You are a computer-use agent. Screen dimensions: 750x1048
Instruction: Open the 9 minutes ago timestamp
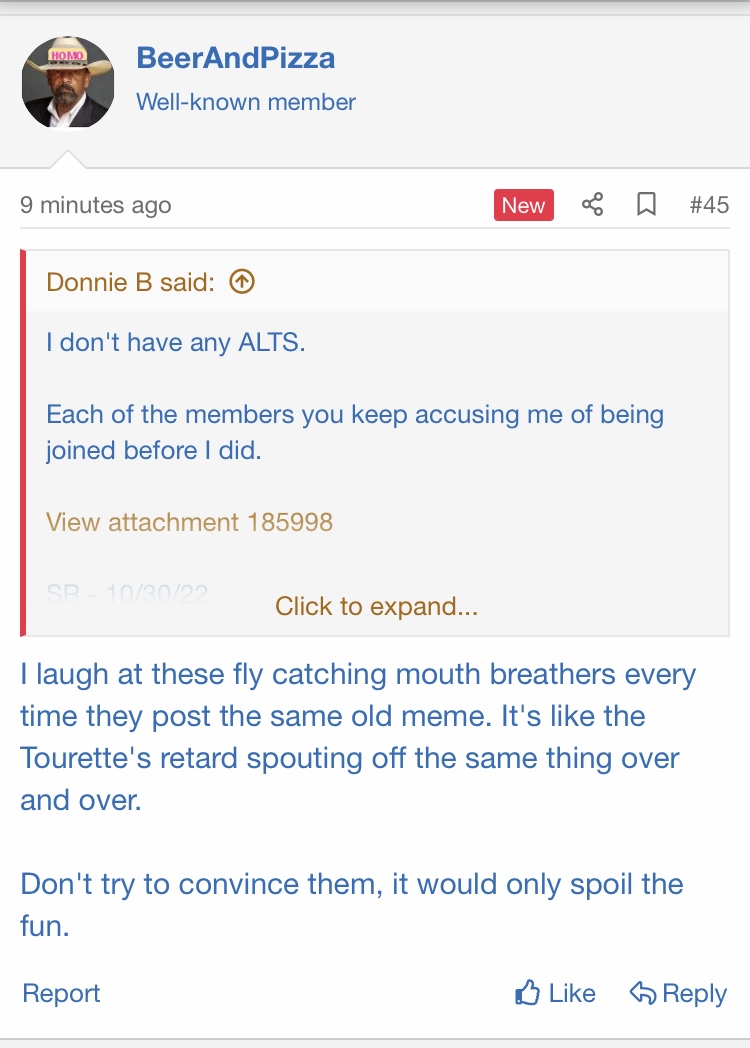click(95, 205)
